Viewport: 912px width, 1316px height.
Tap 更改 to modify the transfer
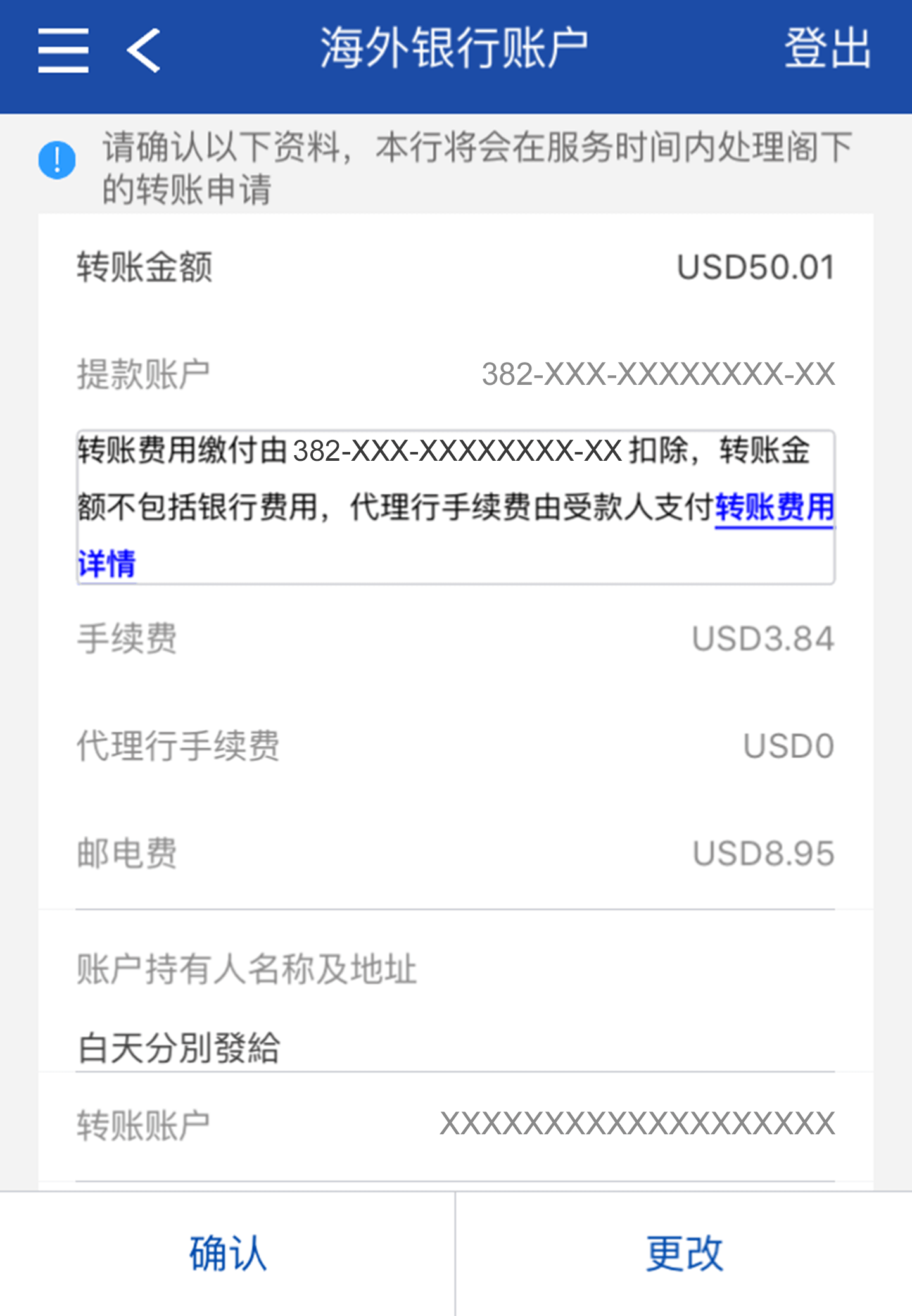tap(684, 1253)
